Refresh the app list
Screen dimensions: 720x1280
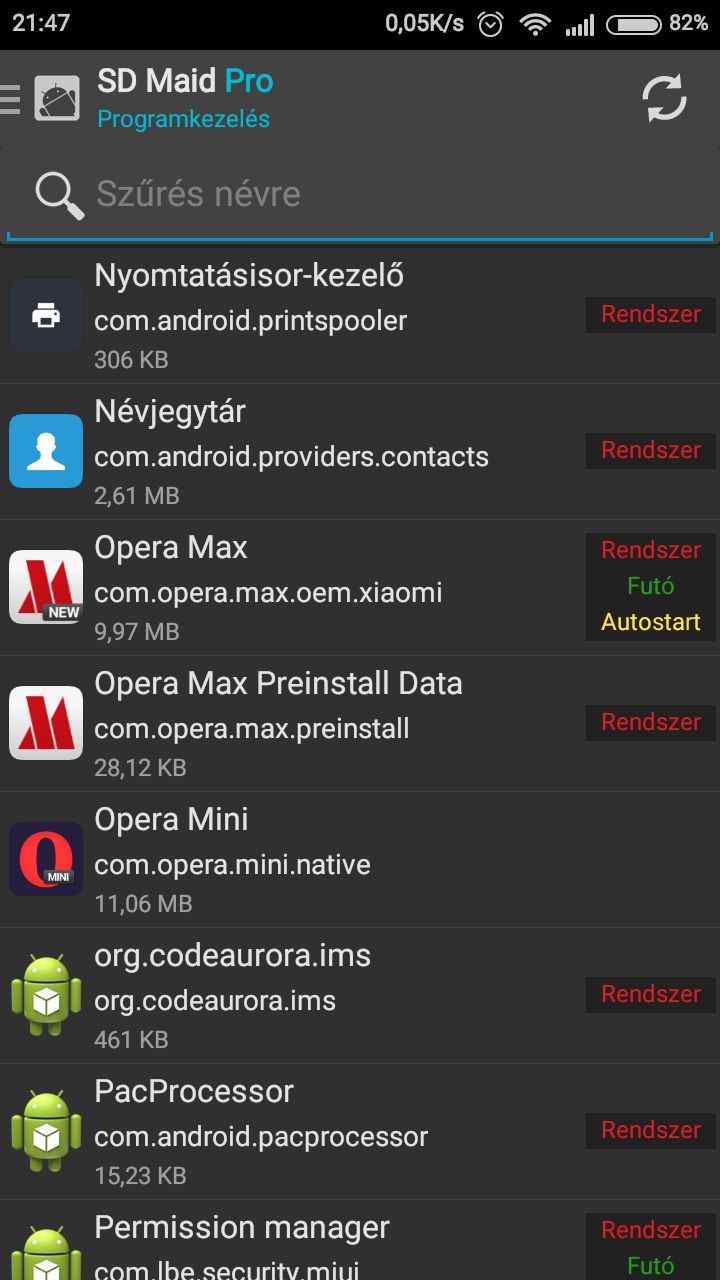(664, 99)
